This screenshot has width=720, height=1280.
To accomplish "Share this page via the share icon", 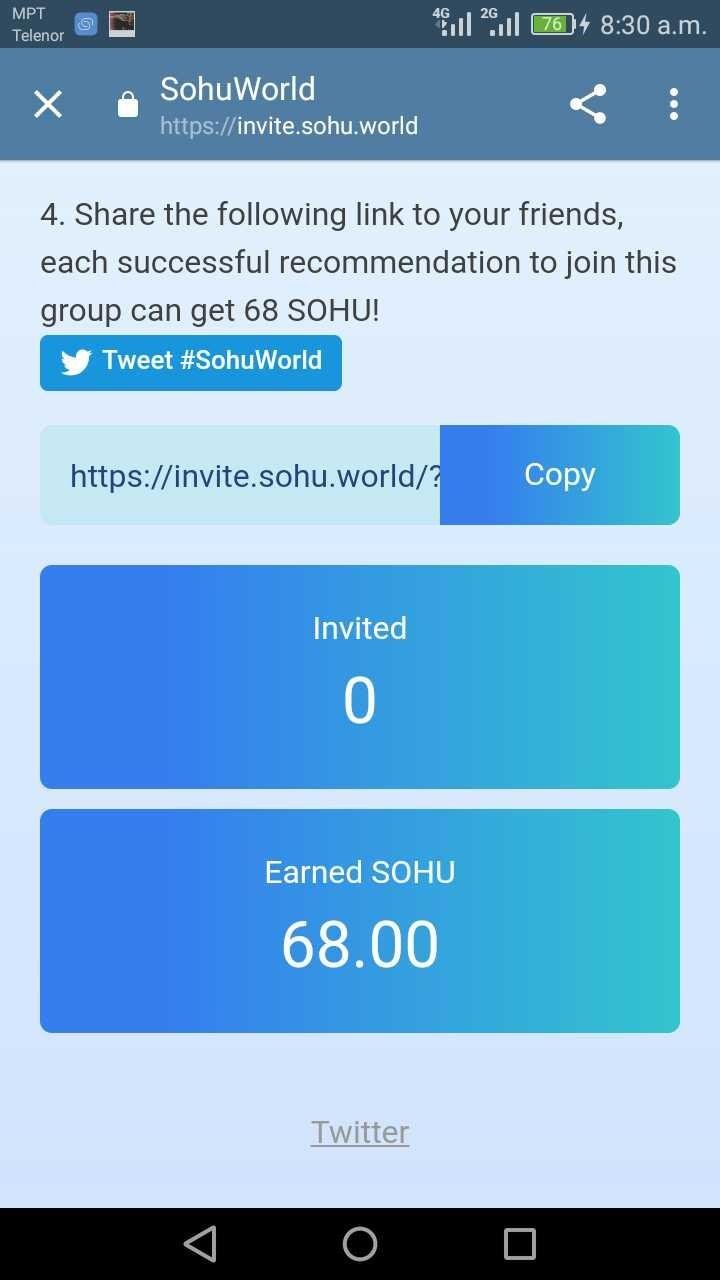I will click(588, 104).
